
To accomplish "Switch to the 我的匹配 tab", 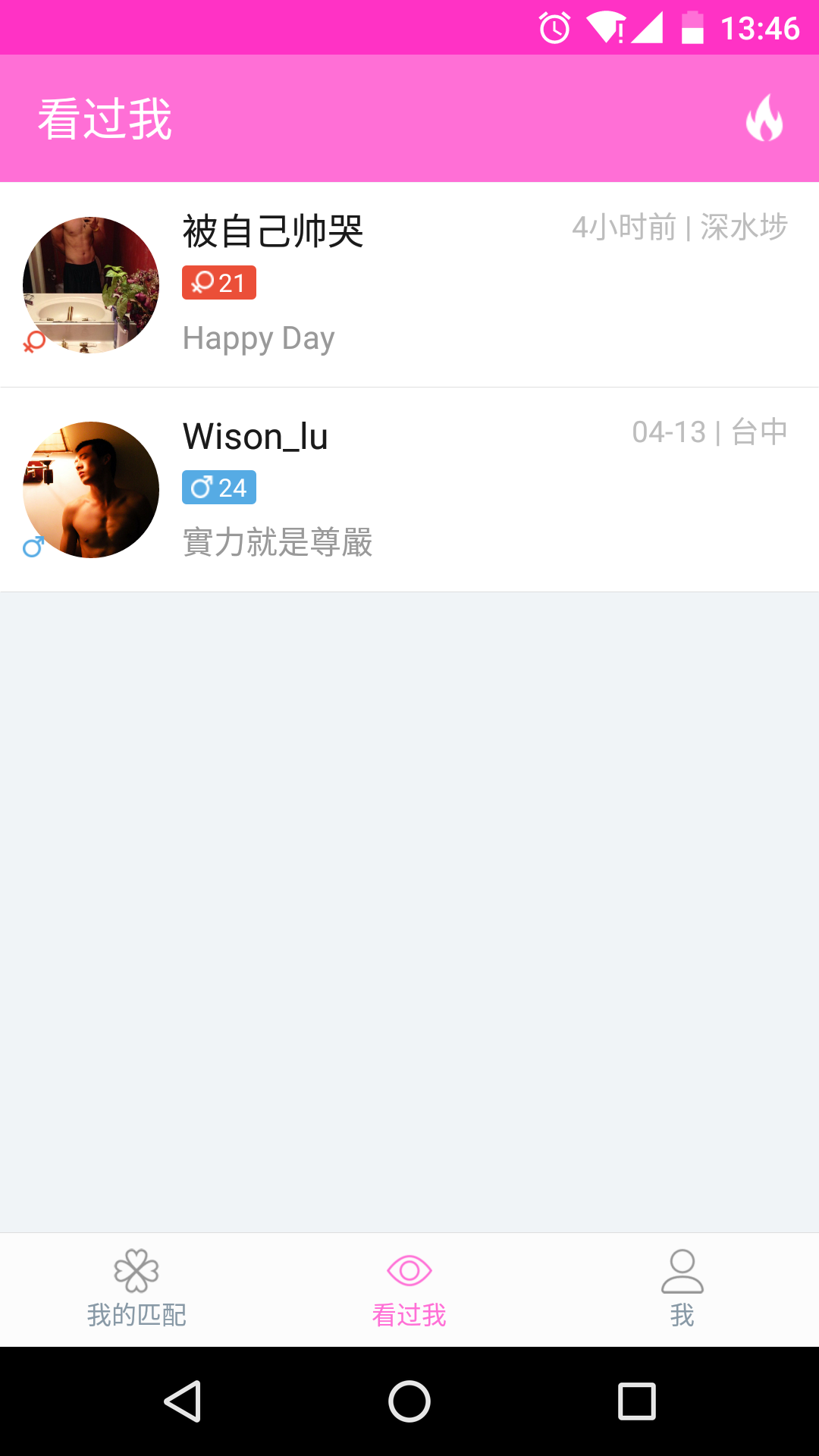I will coord(136,1289).
